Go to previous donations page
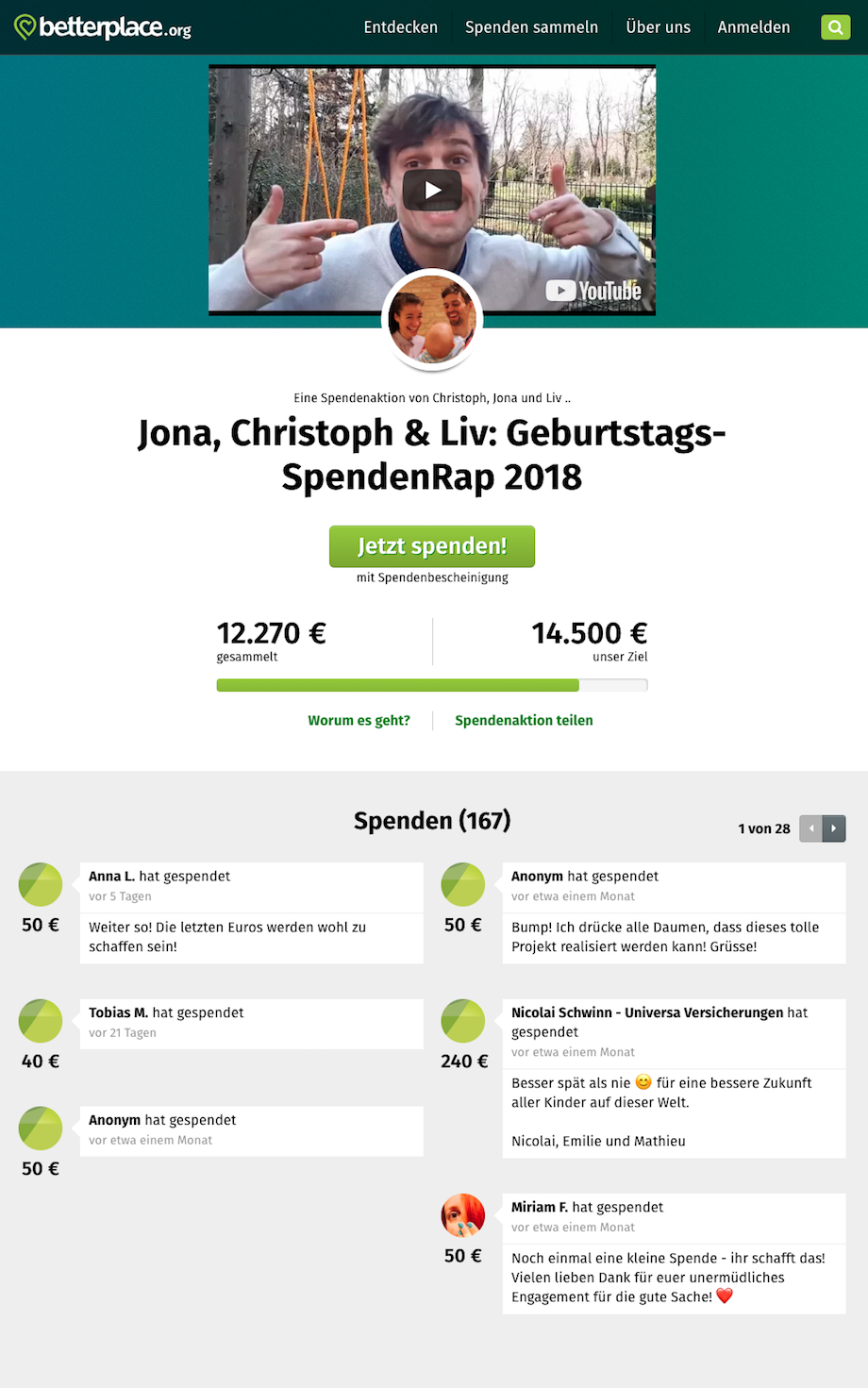 coord(810,828)
